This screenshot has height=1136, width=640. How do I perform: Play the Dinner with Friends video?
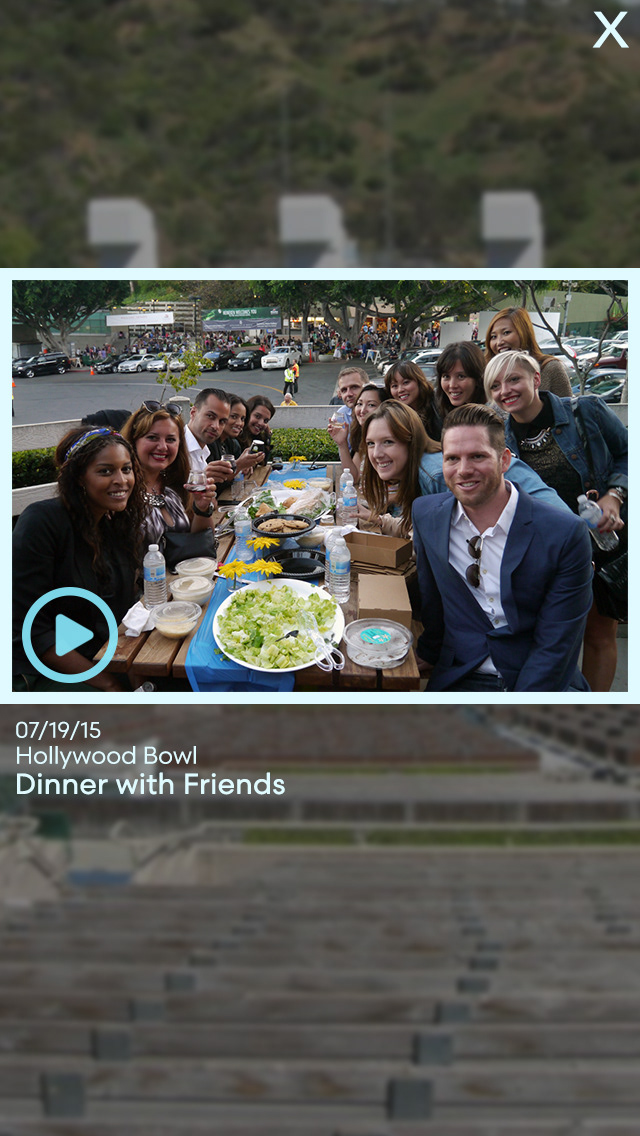70,635
